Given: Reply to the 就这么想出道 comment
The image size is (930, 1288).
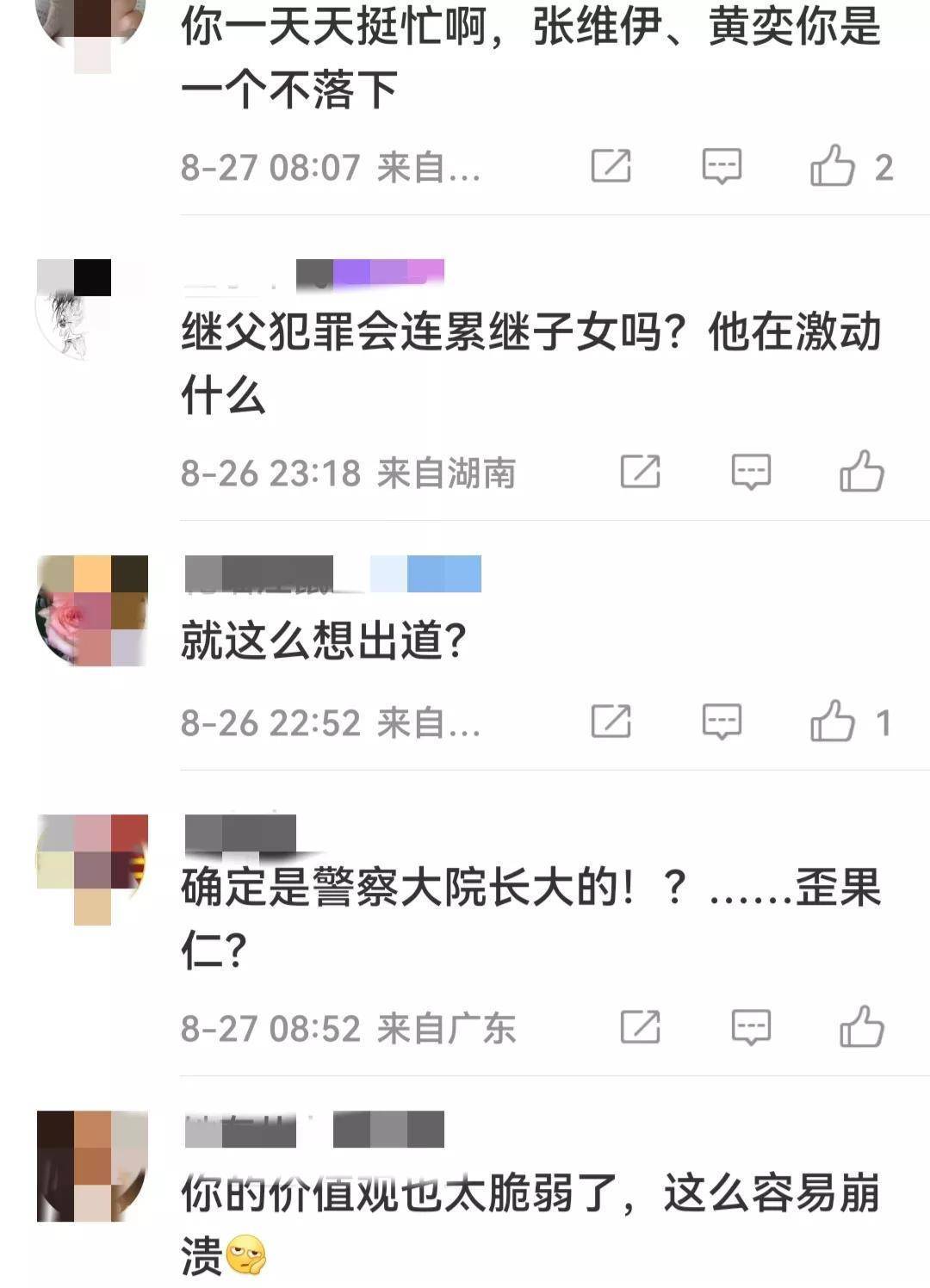Looking at the screenshot, I should (722, 721).
